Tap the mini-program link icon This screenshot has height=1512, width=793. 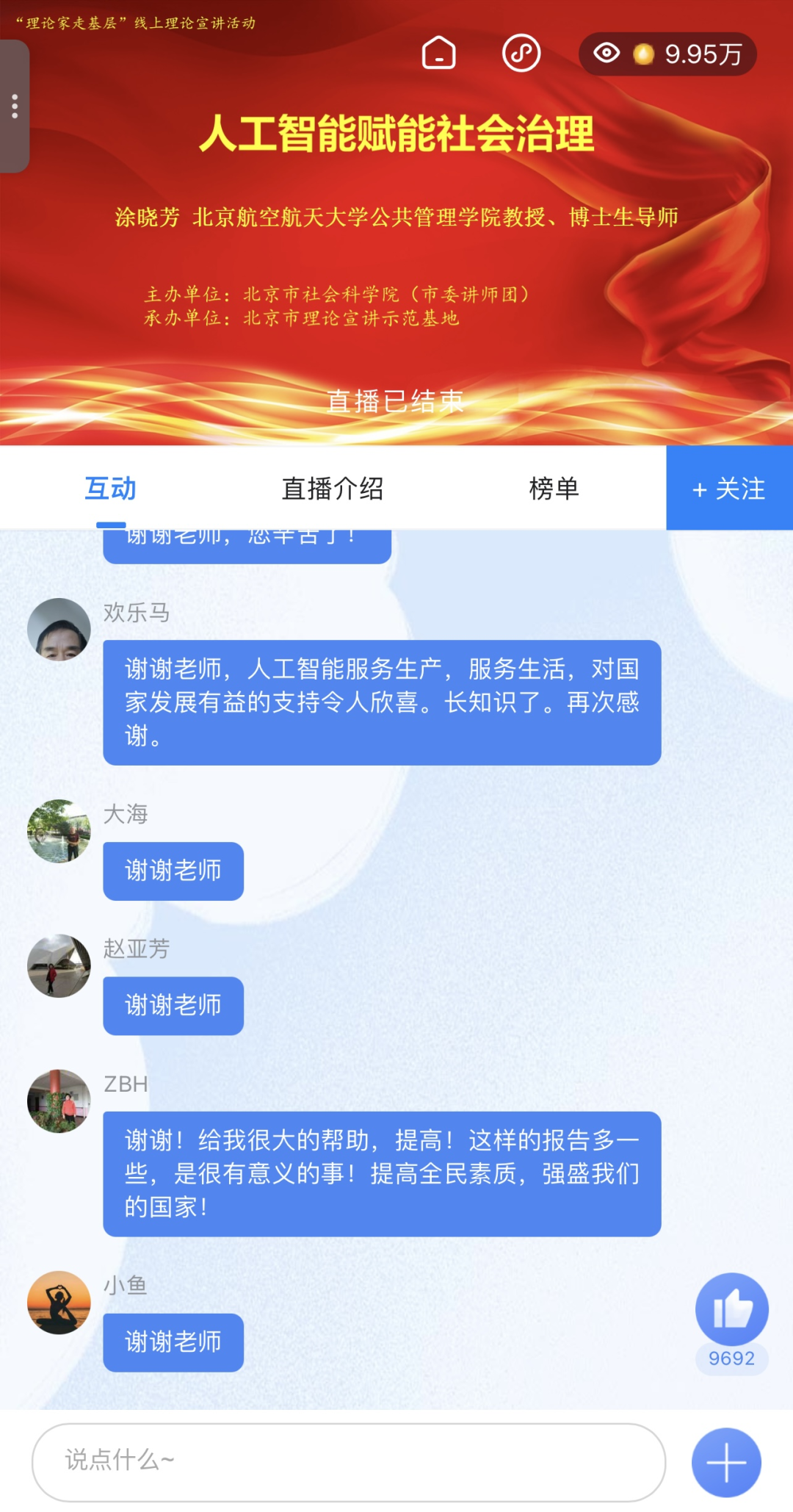[x=521, y=53]
